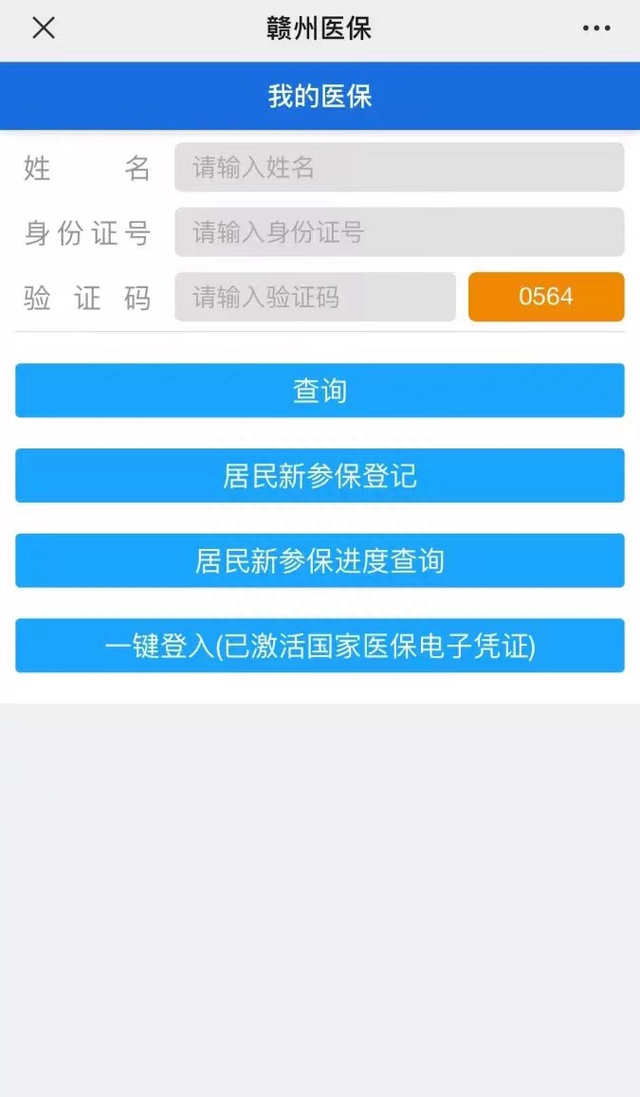This screenshot has height=1097, width=640.
Task: Use 一键登入 with 医保电子凭证
Action: (320, 646)
